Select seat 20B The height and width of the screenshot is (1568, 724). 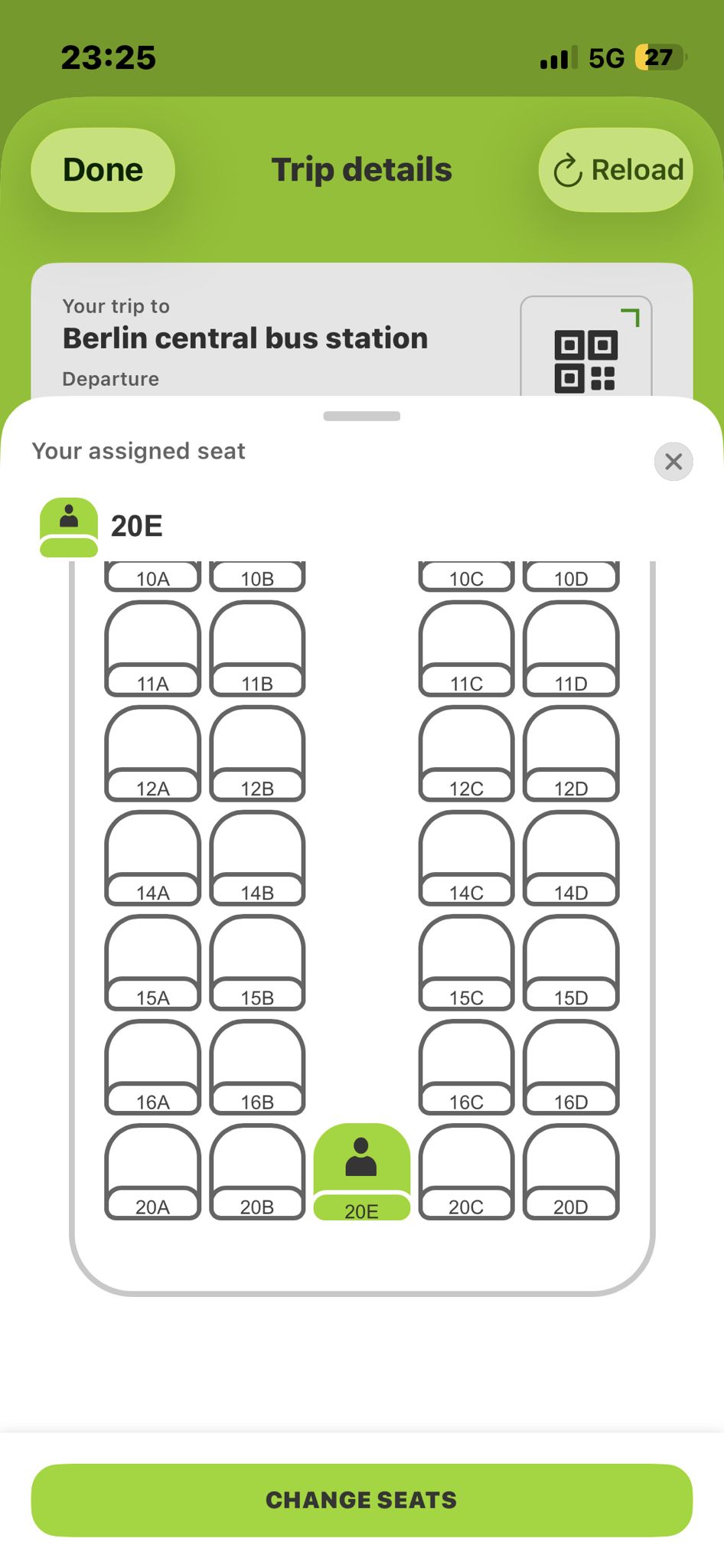pos(257,1172)
